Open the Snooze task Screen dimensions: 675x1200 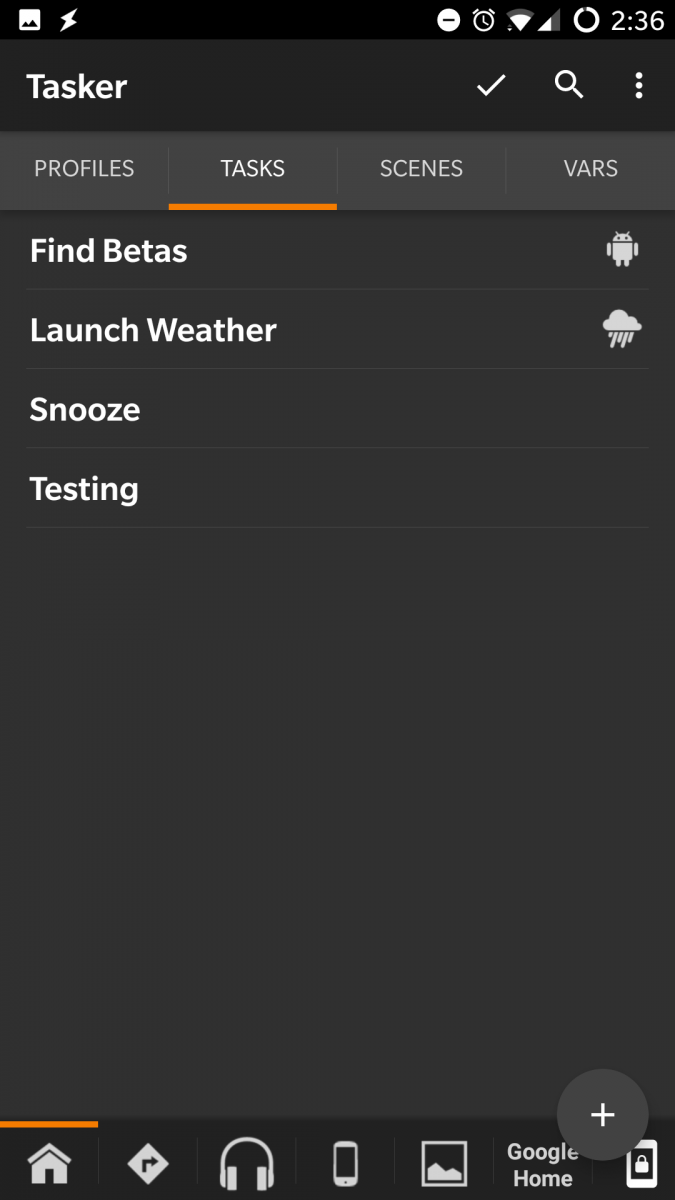(337, 409)
